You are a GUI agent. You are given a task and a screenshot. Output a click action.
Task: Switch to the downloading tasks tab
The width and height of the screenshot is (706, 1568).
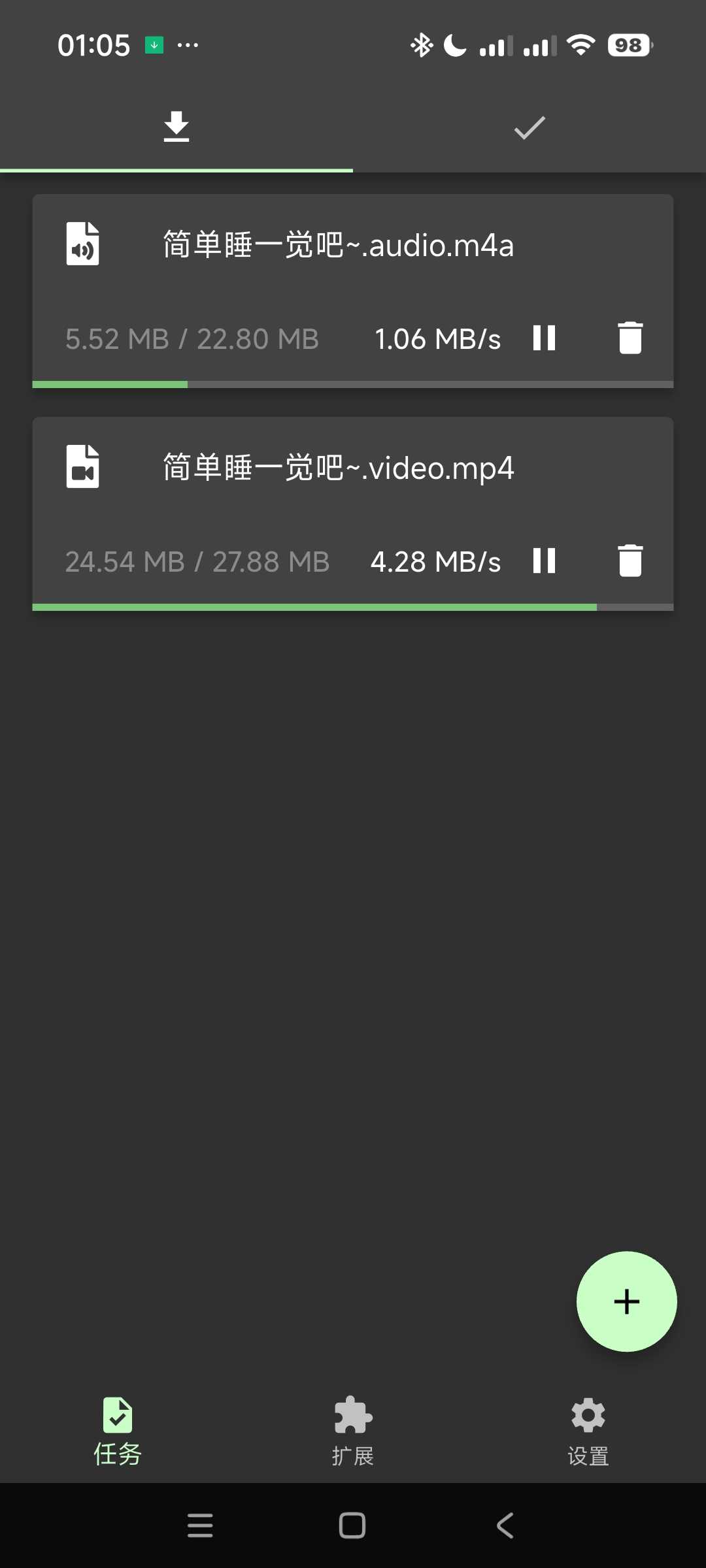click(176, 127)
